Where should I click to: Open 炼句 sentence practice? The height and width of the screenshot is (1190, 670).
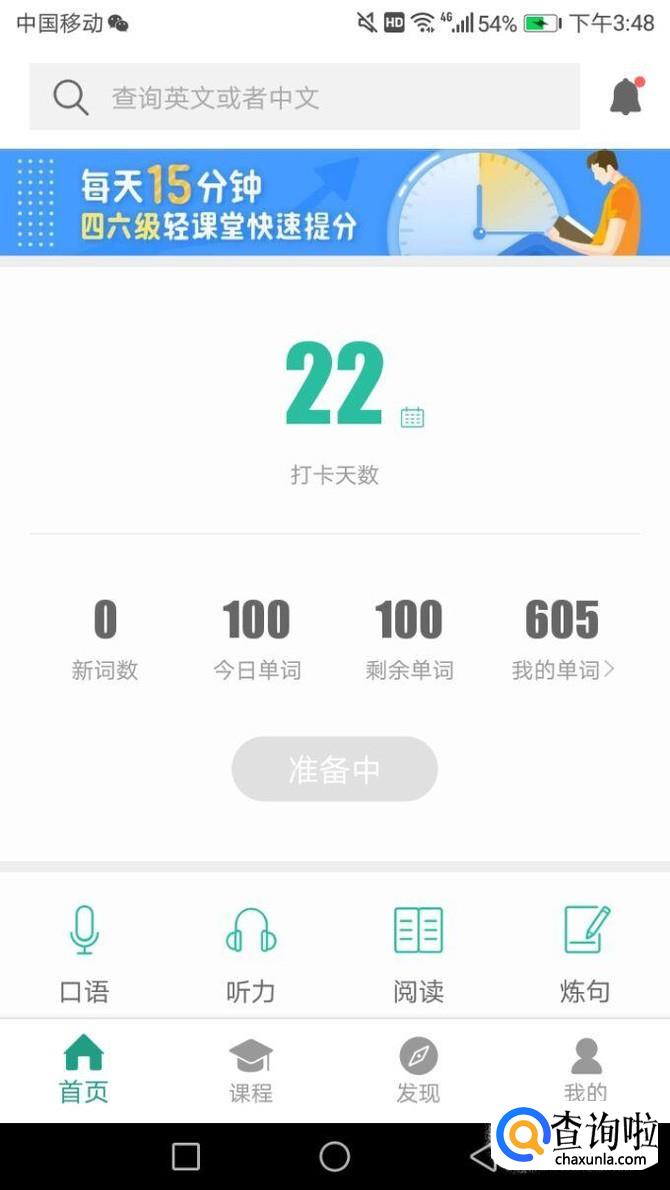pos(585,955)
